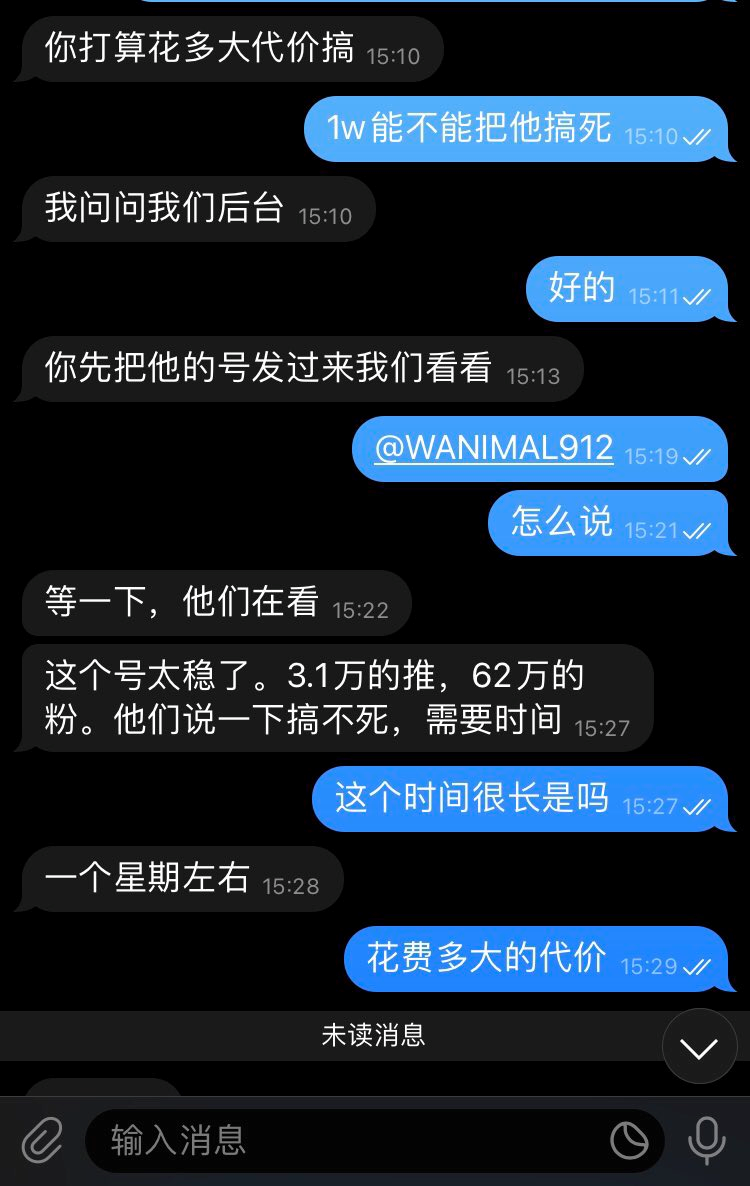The image size is (750, 1186).
Task: Open the @WANIMAL912 mention link
Action: pyautogui.click(x=493, y=448)
